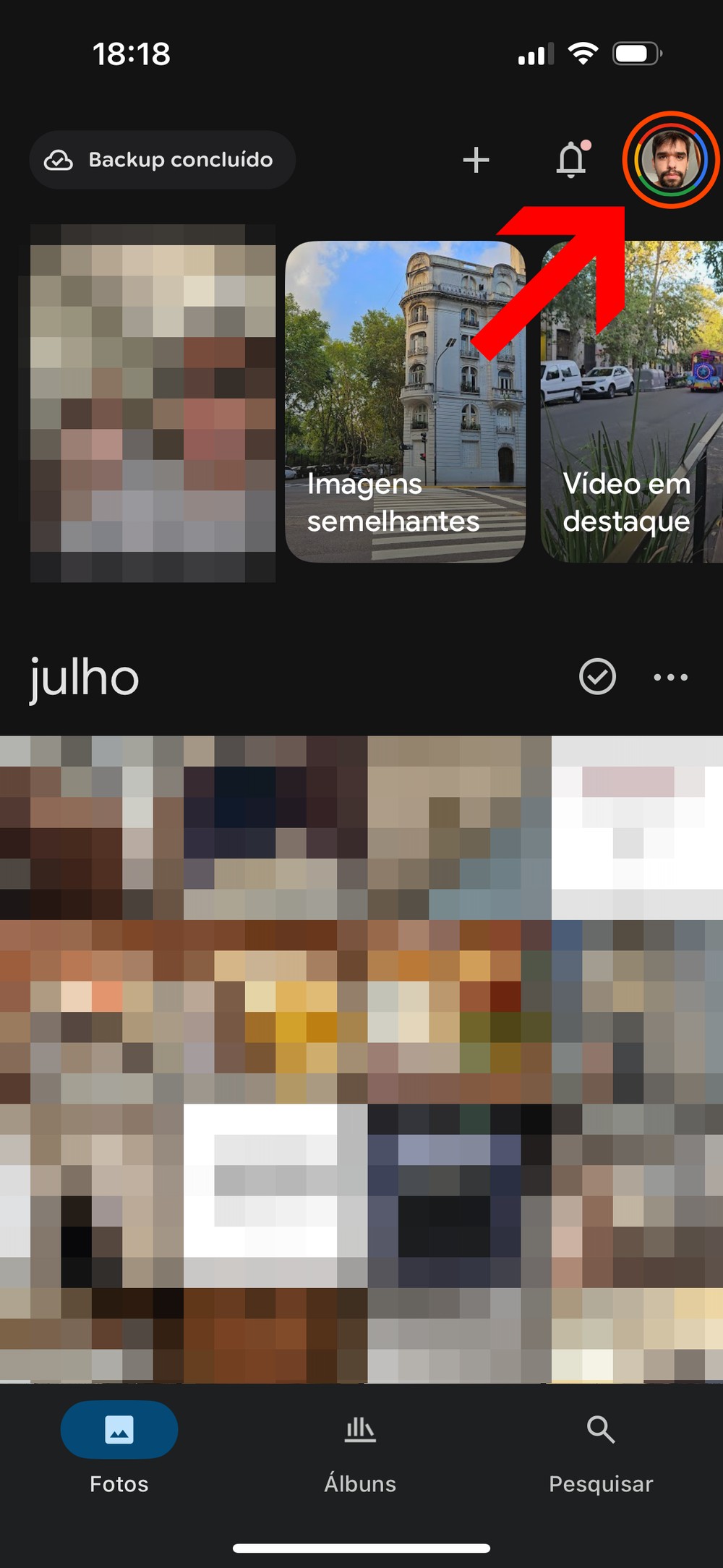Open the Imagens semelhantes memory card

coord(405,401)
